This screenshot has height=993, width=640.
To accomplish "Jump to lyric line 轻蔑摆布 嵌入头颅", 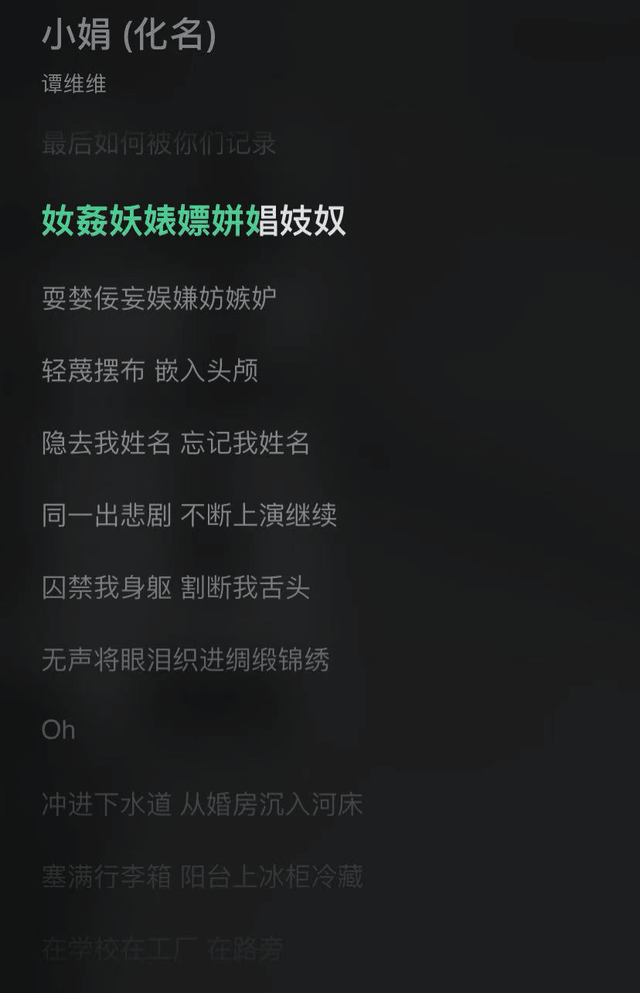I will (150, 371).
